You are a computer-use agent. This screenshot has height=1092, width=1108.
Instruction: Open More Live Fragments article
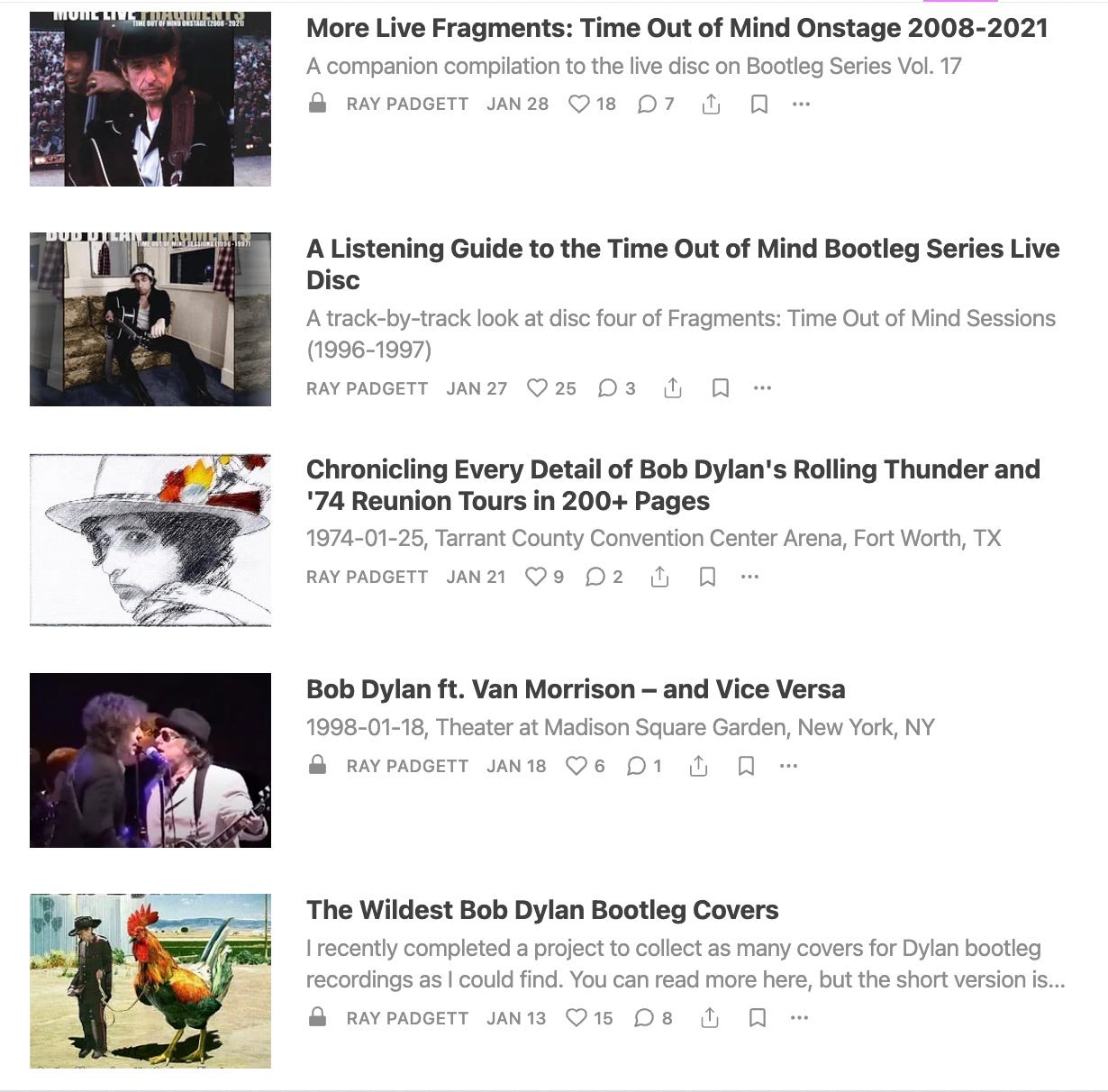point(677,28)
